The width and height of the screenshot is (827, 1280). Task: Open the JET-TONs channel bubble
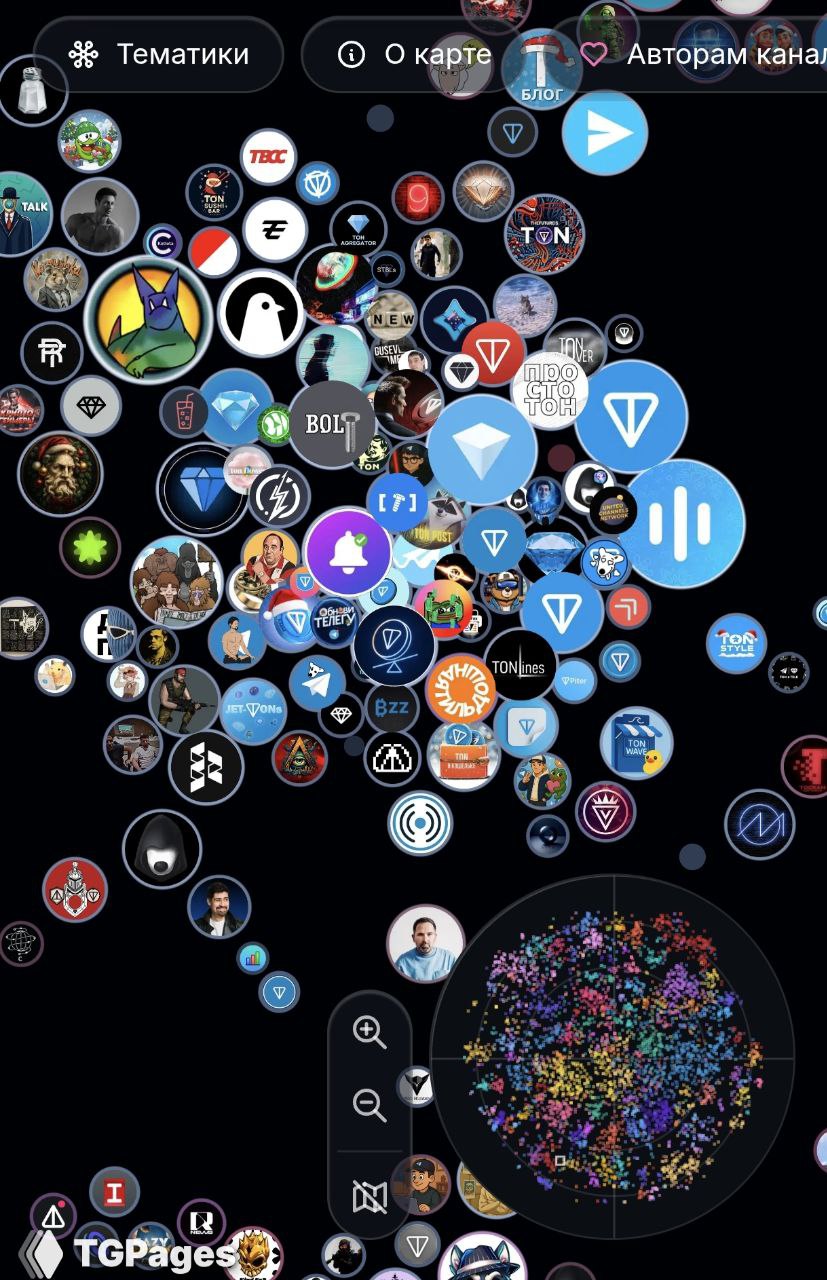(x=252, y=710)
